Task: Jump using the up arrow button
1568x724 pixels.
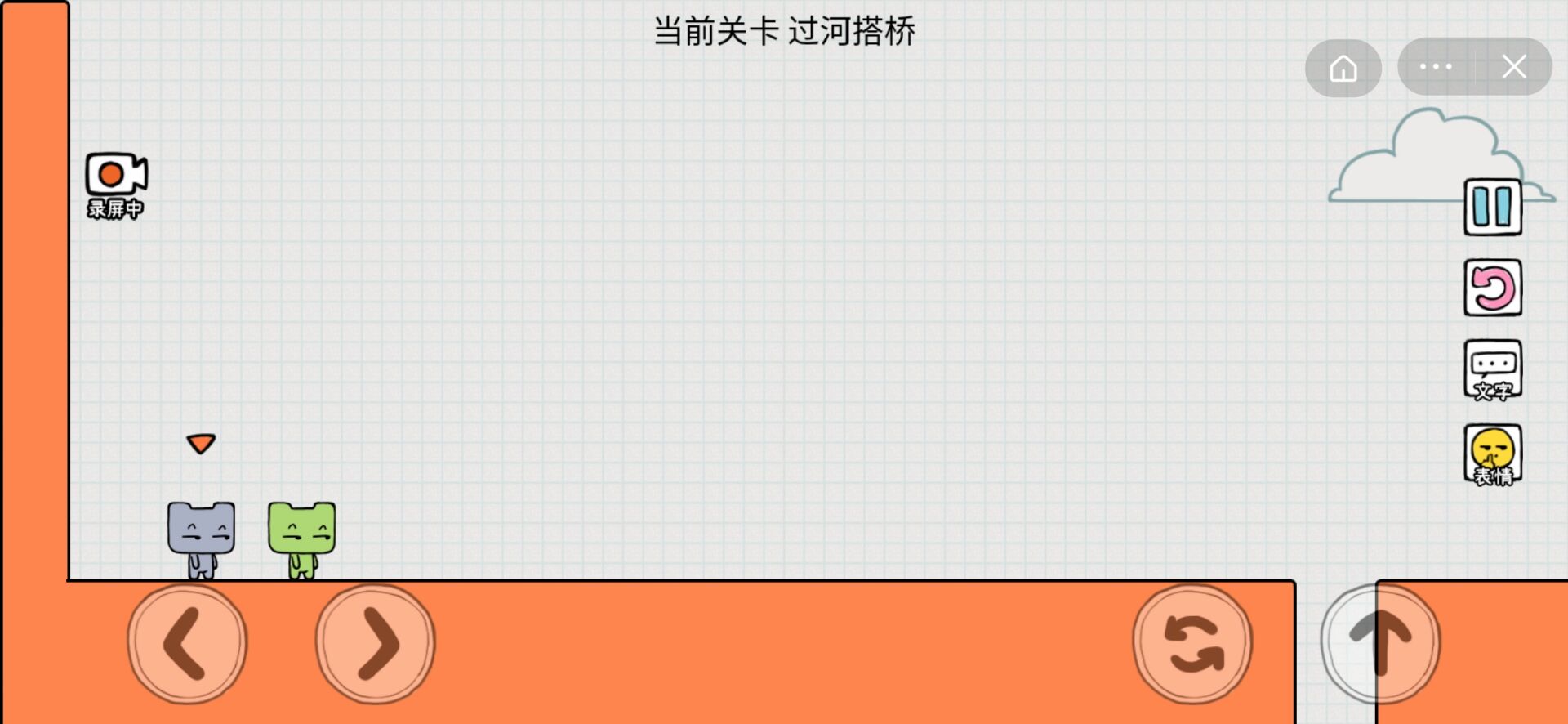Action: pos(1380,644)
